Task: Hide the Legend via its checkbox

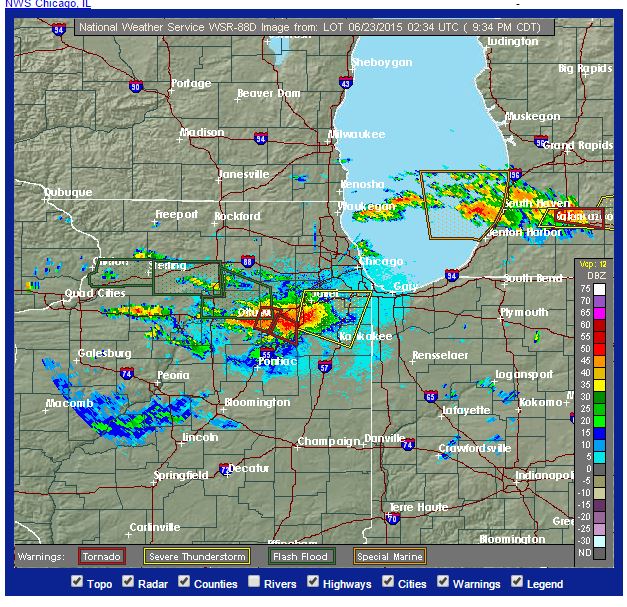Action: pos(517,582)
